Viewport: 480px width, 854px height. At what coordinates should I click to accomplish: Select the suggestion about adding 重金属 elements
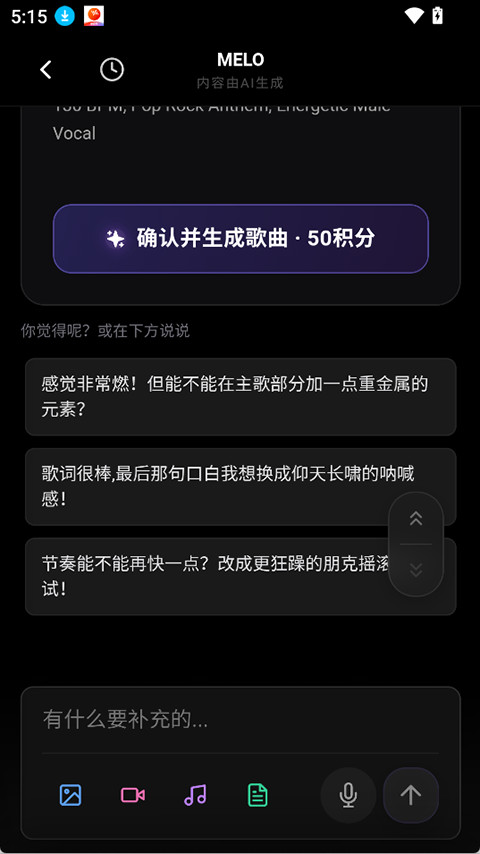pyautogui.click(x=240, y=396)
